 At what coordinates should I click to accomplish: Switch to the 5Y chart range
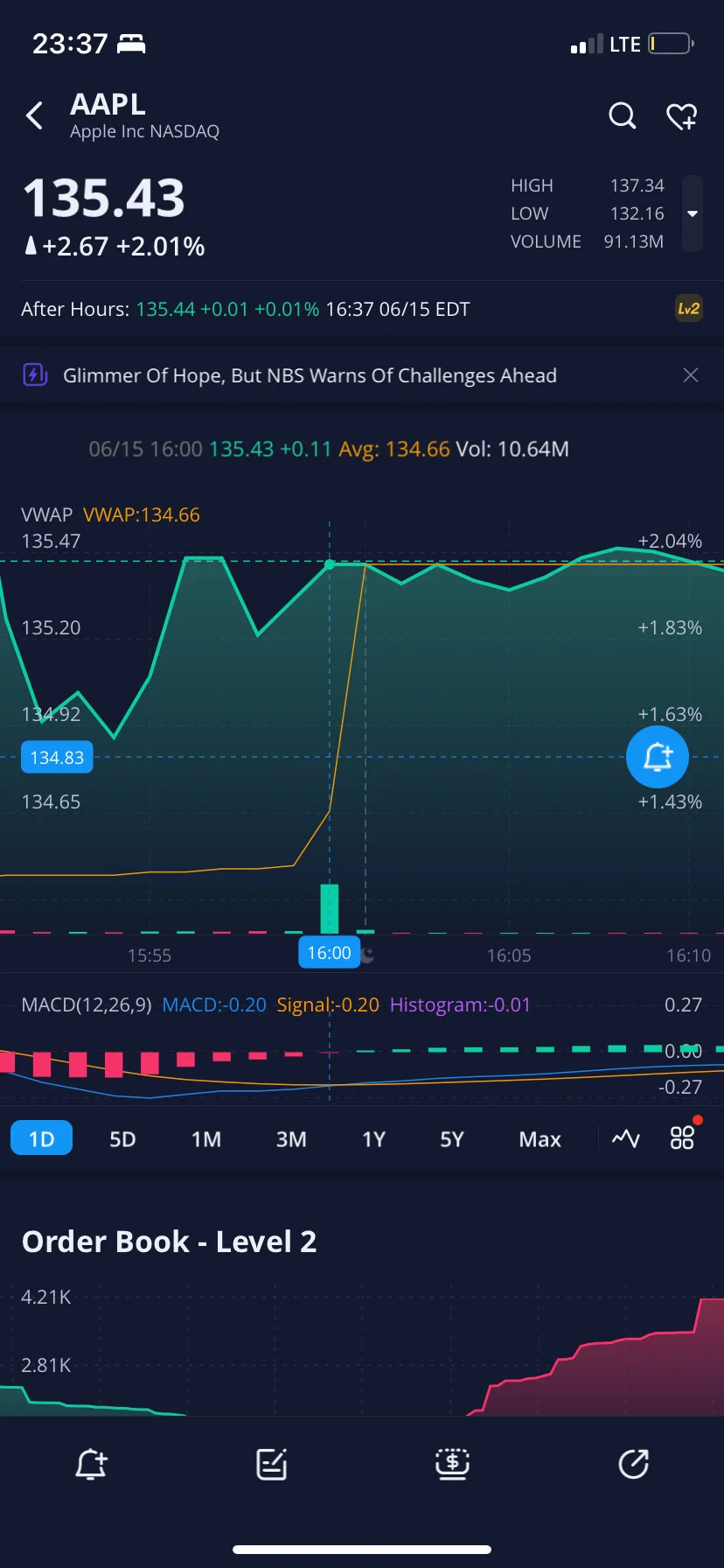click(x=451, y=1138)
